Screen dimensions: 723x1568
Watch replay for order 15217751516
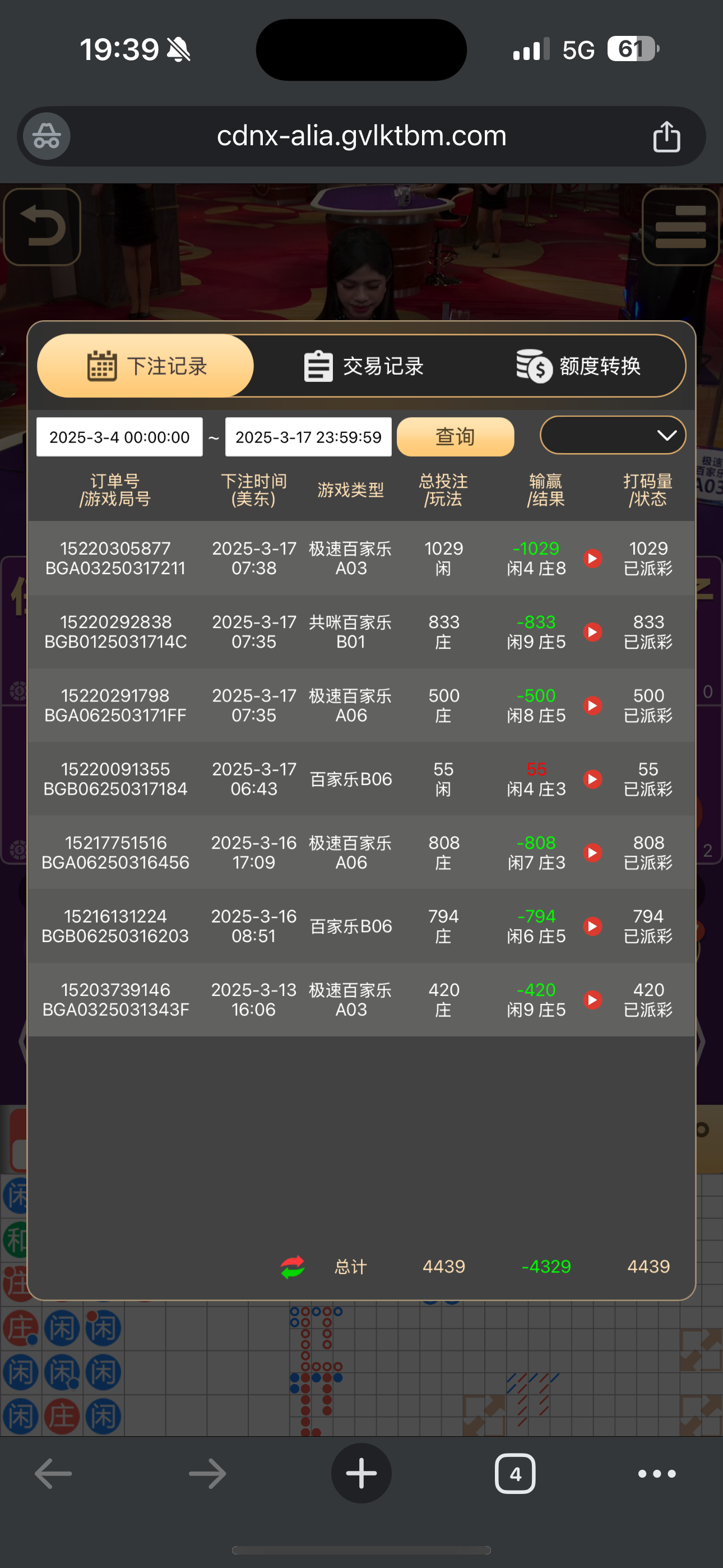click(592, 853)
